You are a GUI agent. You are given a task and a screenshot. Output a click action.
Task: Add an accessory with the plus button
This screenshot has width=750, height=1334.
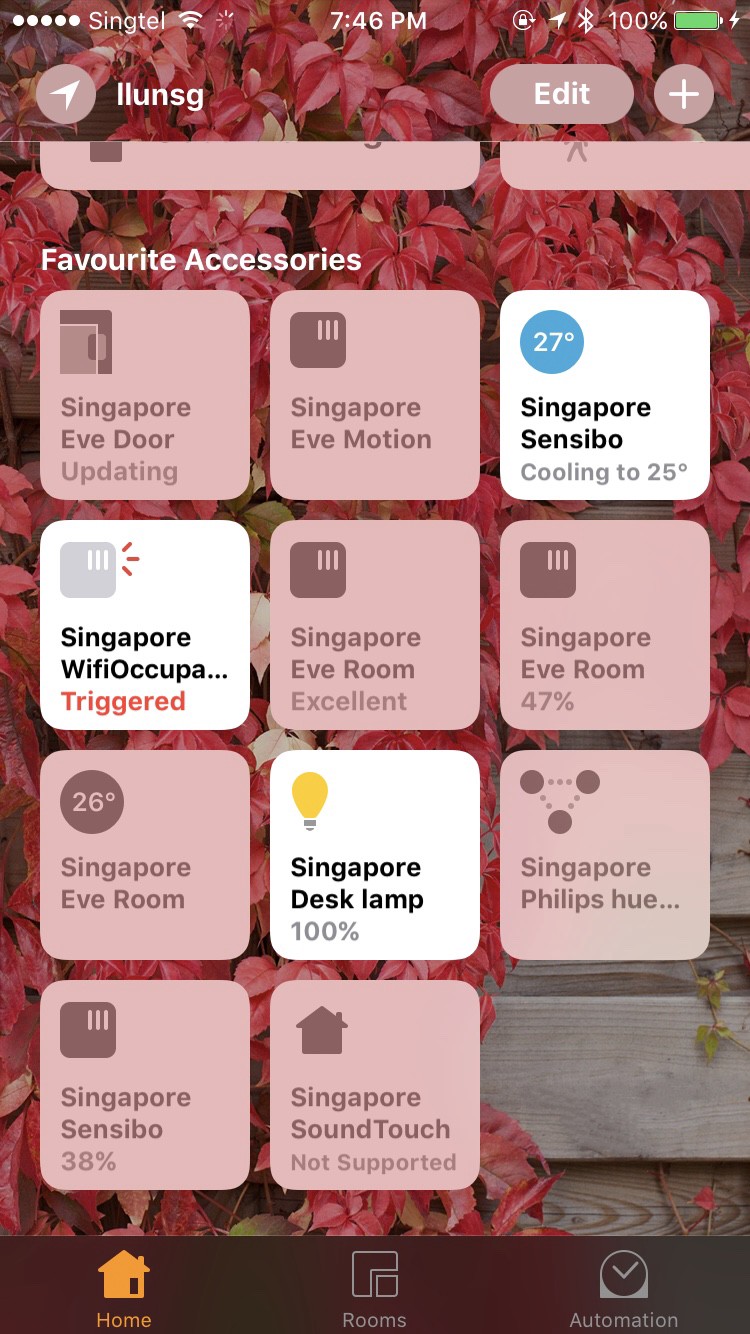(x=684, y=95)
